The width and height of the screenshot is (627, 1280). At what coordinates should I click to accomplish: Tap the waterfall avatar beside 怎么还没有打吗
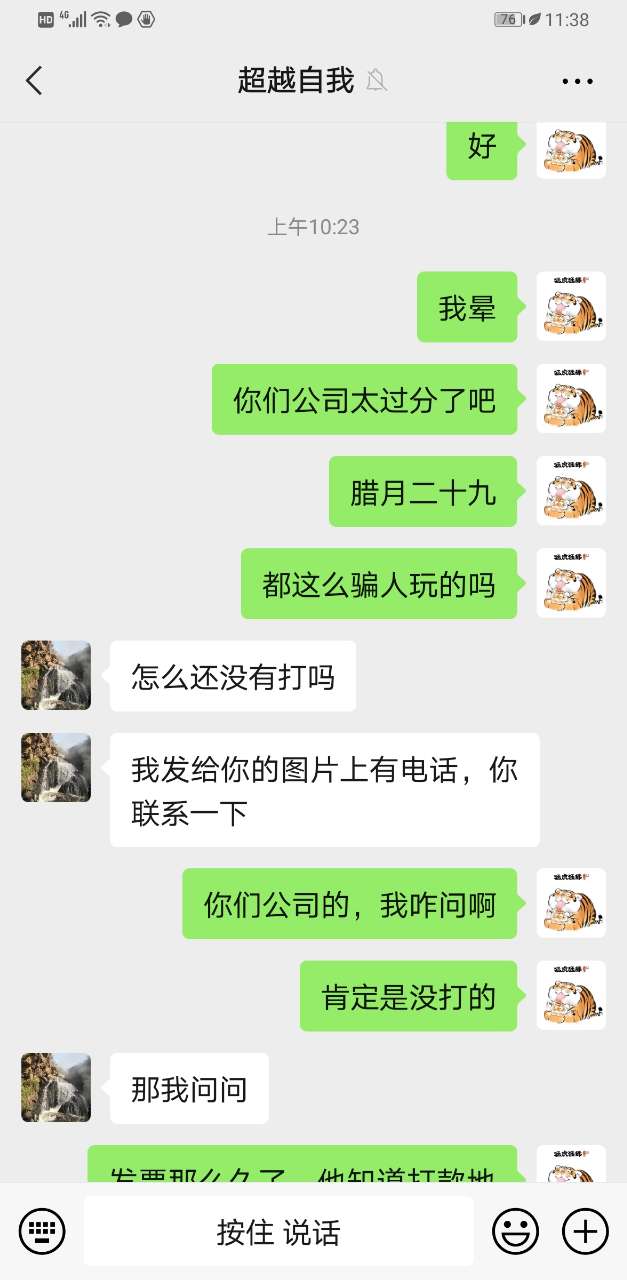[56, 675]
